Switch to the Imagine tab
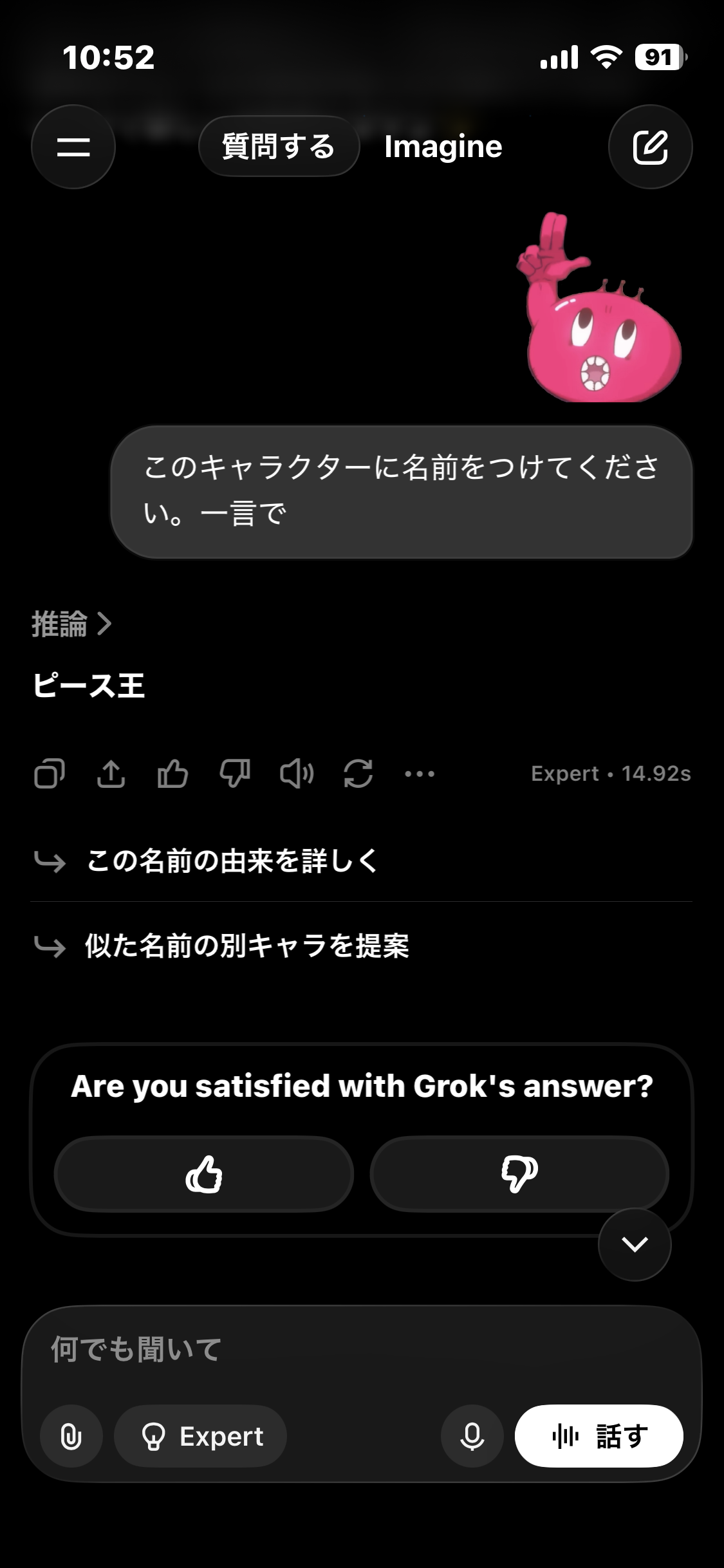The image size is (724, 1568). (443, 147)
